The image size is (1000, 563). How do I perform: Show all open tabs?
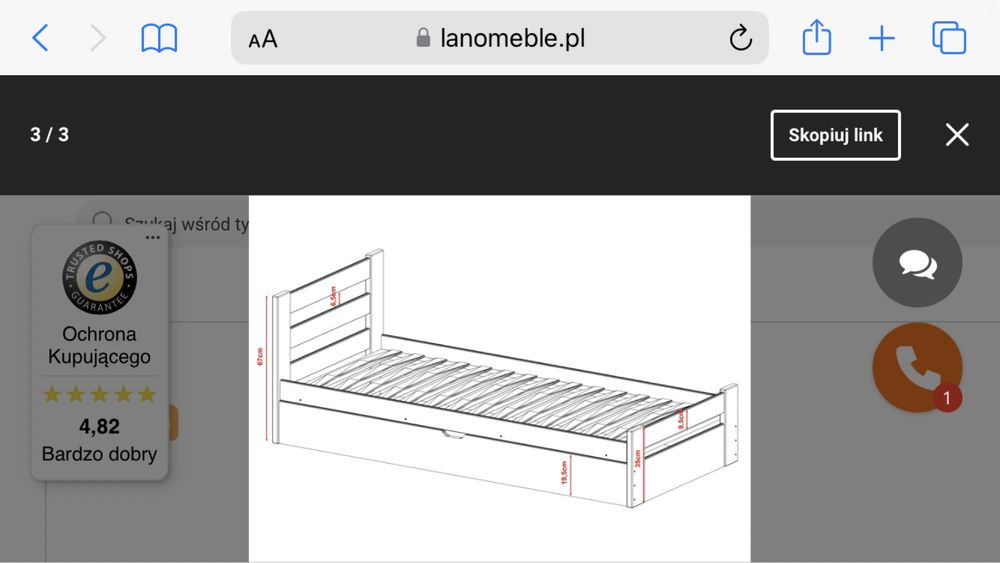[949, 39]
